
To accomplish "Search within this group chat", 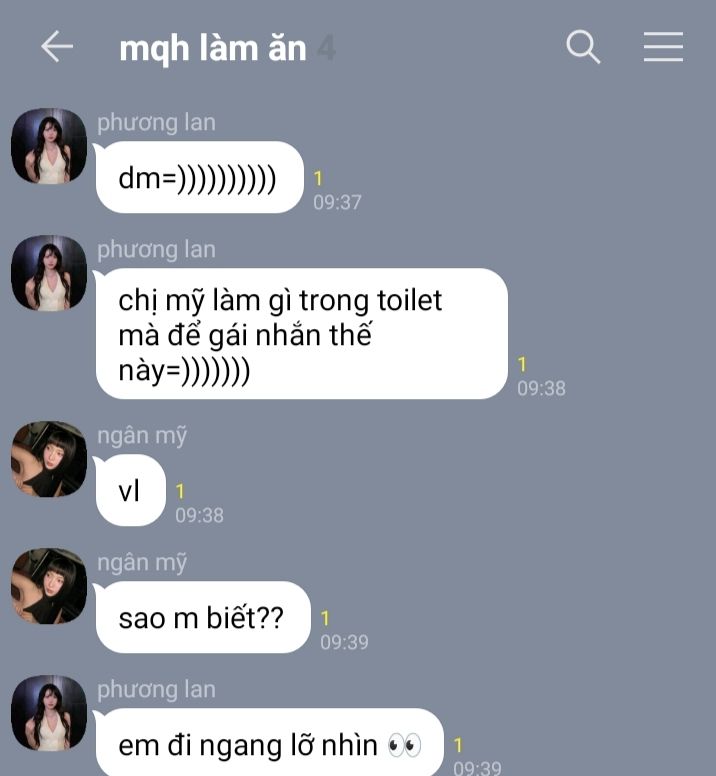I will 583,47.
